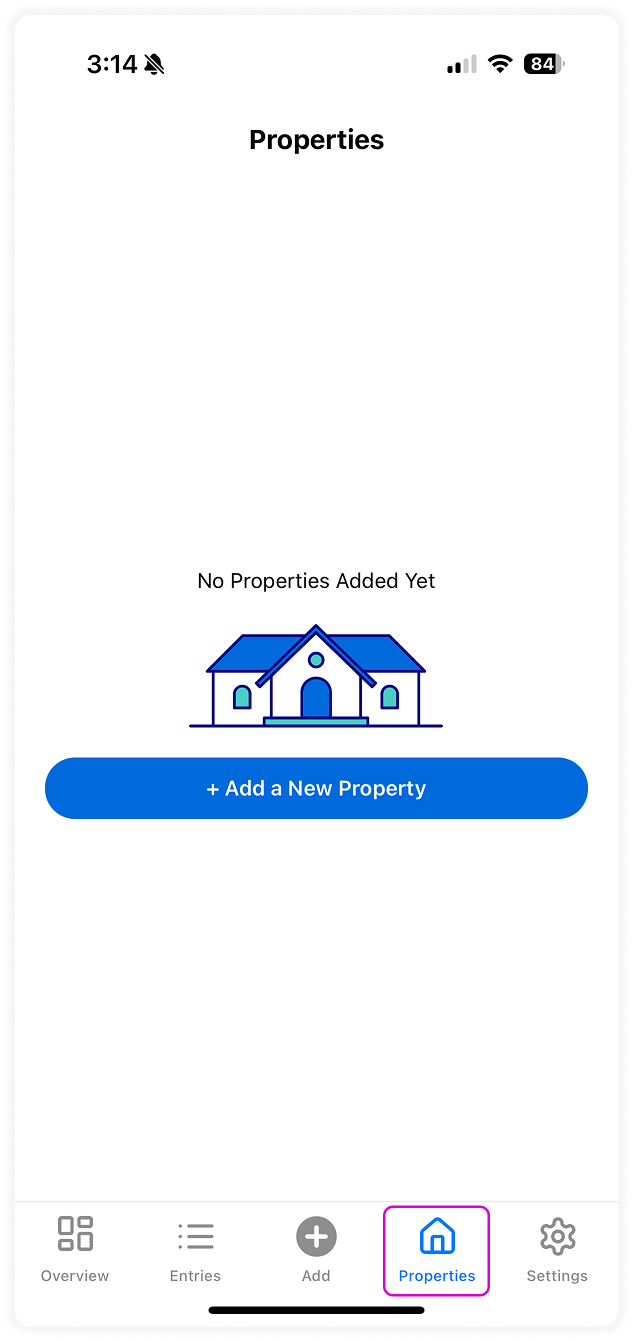
Task: Switch to the Overview tab
Action: point(75,1249)
